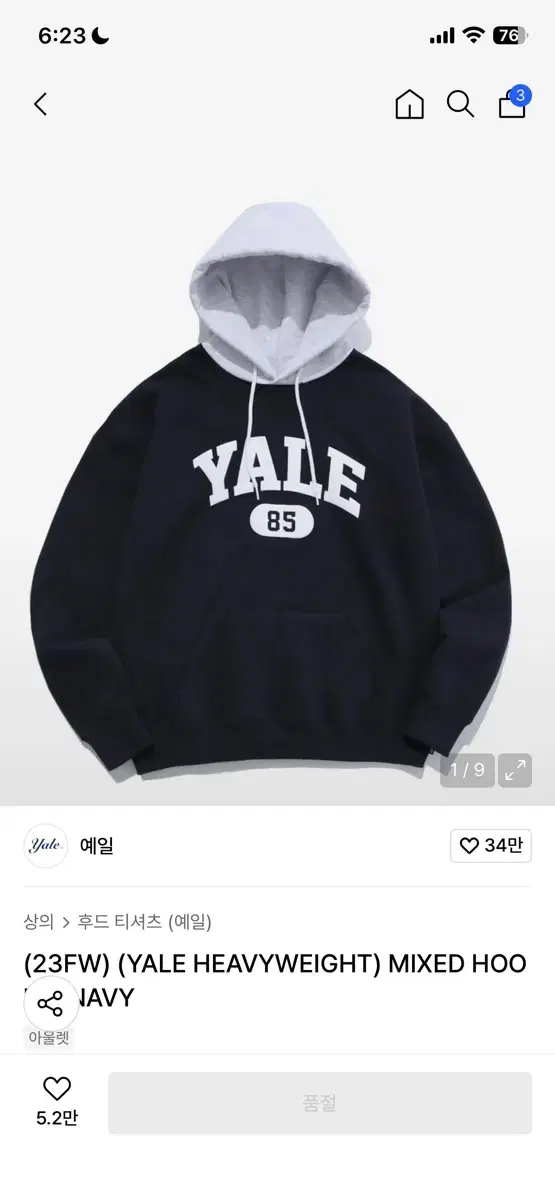The width and height of the screenshot is (555, 1200).
Task: Share this product via the share button
Action: 50,1002
